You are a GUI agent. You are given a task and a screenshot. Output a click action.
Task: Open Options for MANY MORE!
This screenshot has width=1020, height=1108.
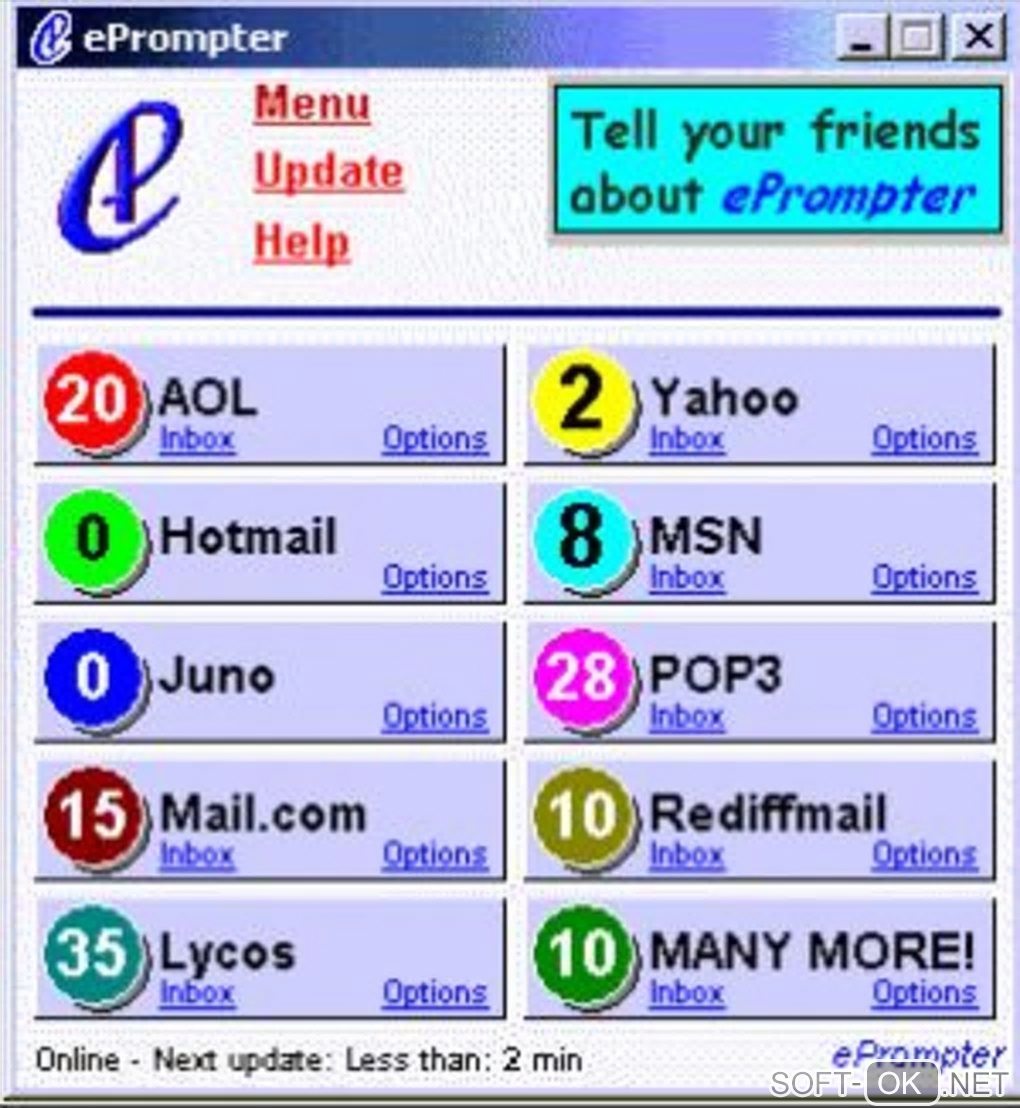point(925,993)
